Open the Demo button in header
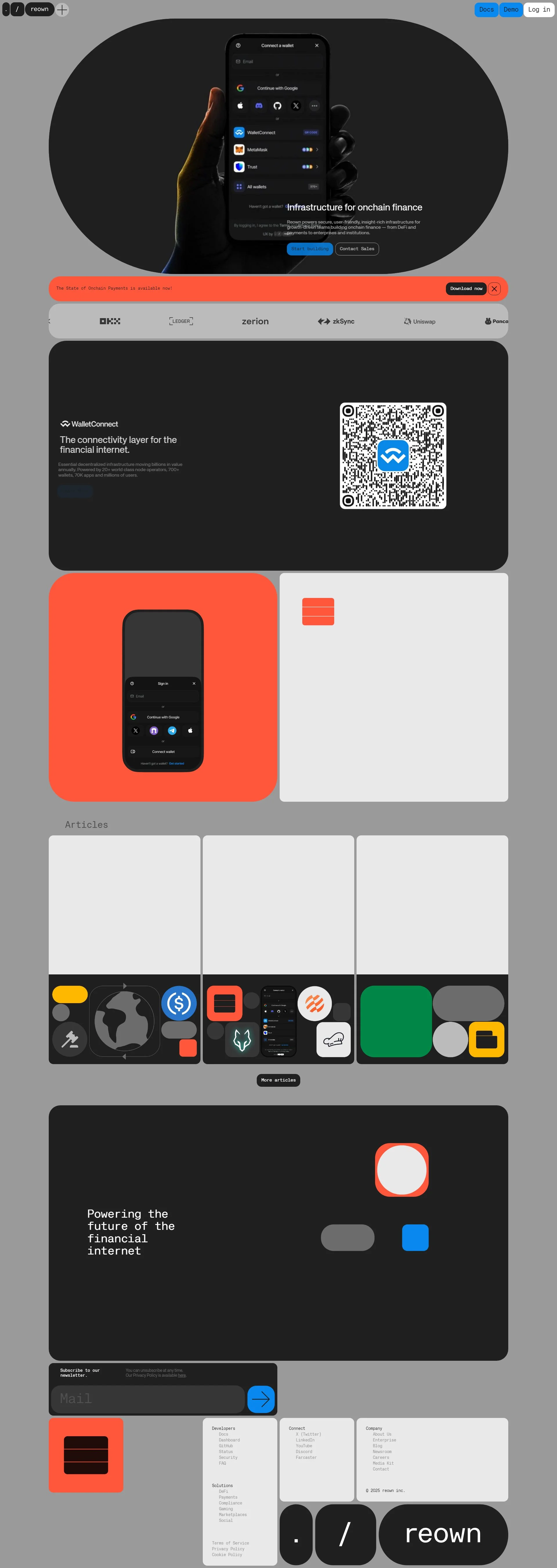Screen dimensions: 557x1568 click(511, 10)
